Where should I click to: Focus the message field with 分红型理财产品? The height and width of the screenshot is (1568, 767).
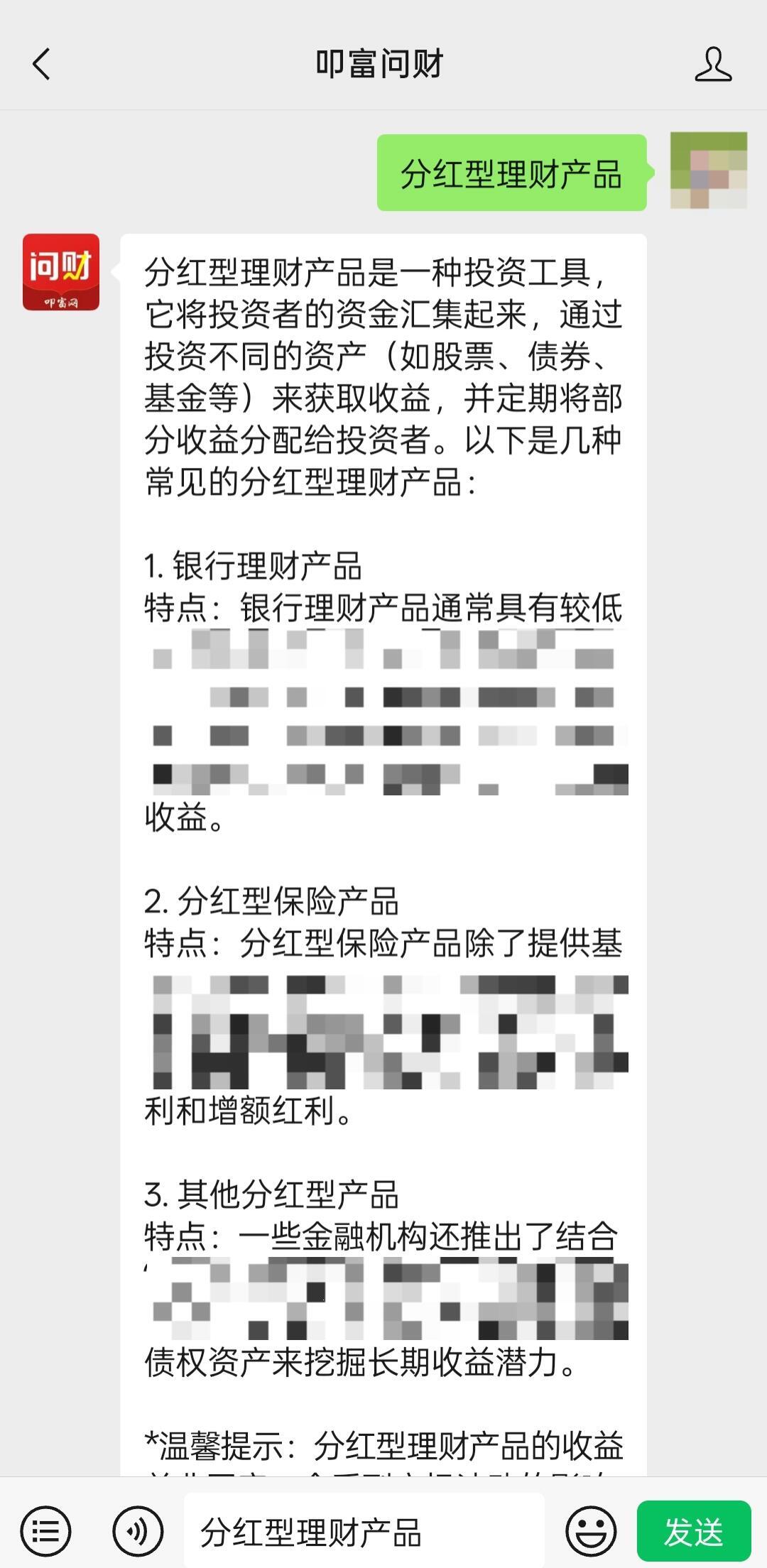[364, 1532]
